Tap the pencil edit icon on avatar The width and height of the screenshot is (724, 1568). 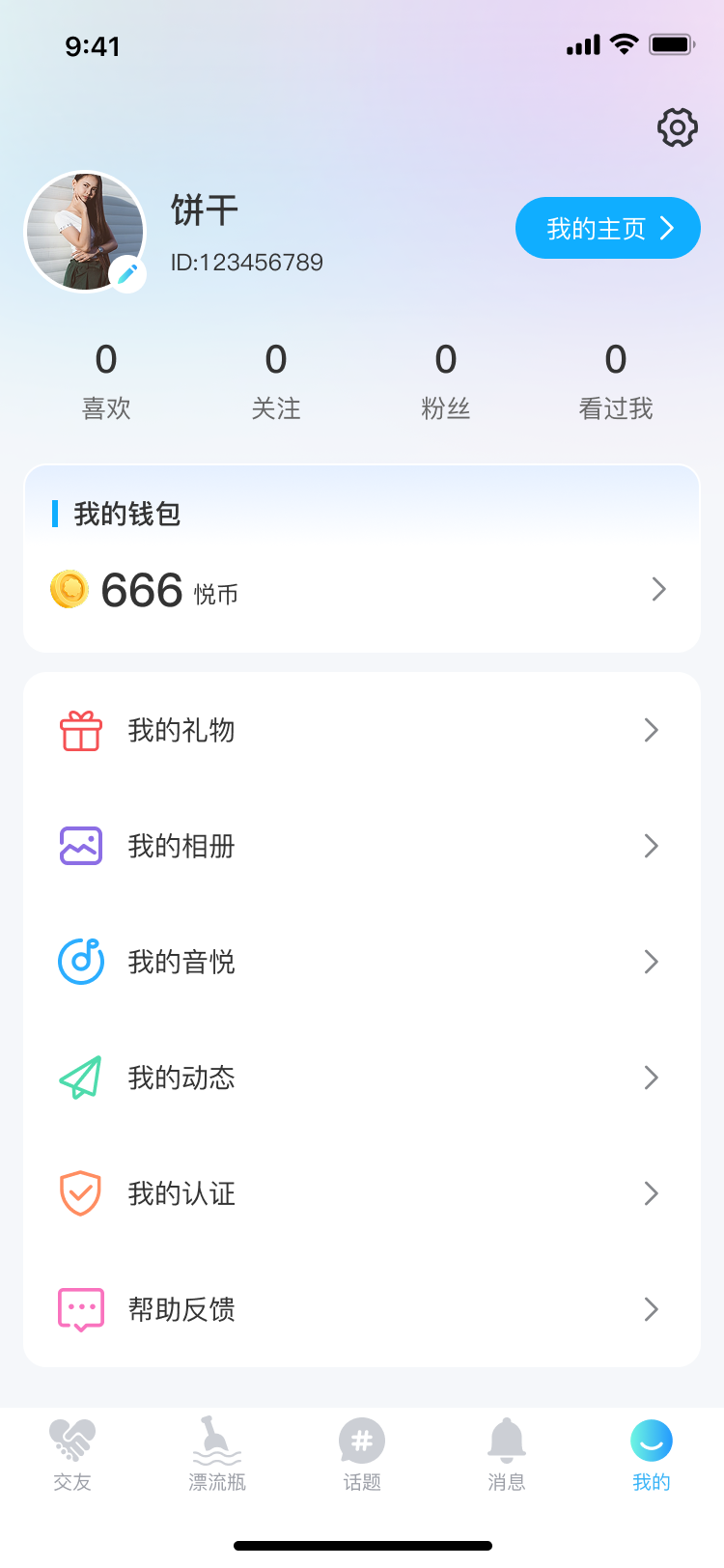point(126,274)
